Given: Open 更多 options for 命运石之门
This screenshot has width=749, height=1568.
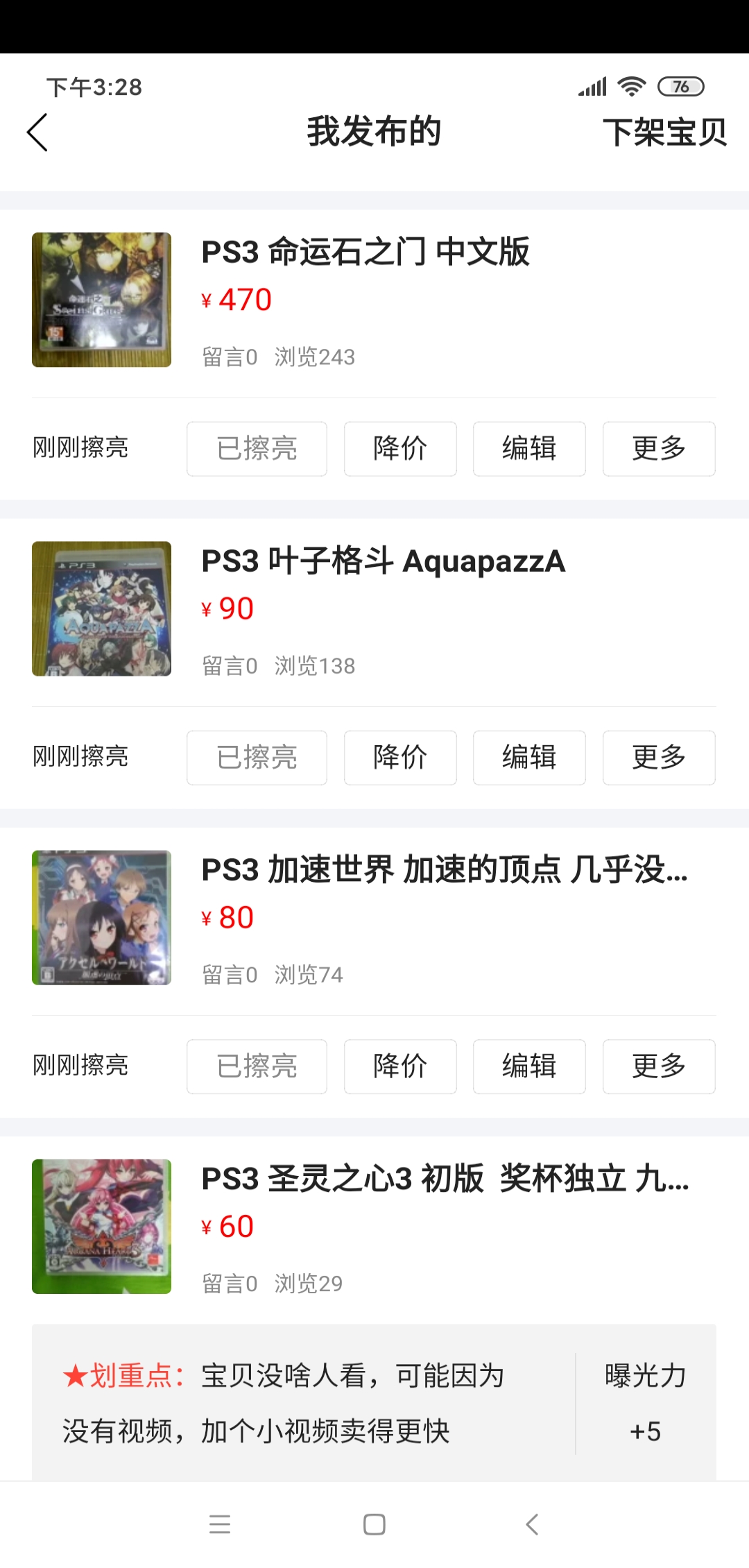Looking at the screenshot, I should click(x=659, y=449).
